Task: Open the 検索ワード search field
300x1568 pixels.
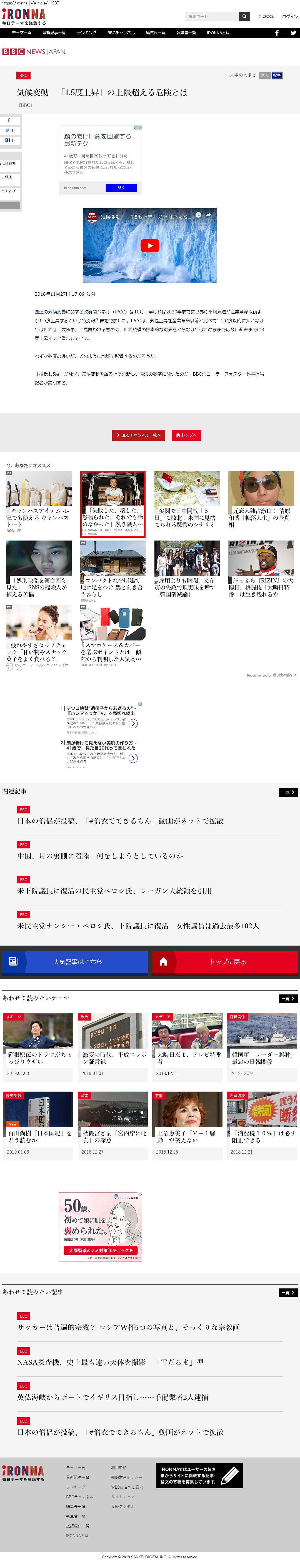Action: tap(211, 16)
